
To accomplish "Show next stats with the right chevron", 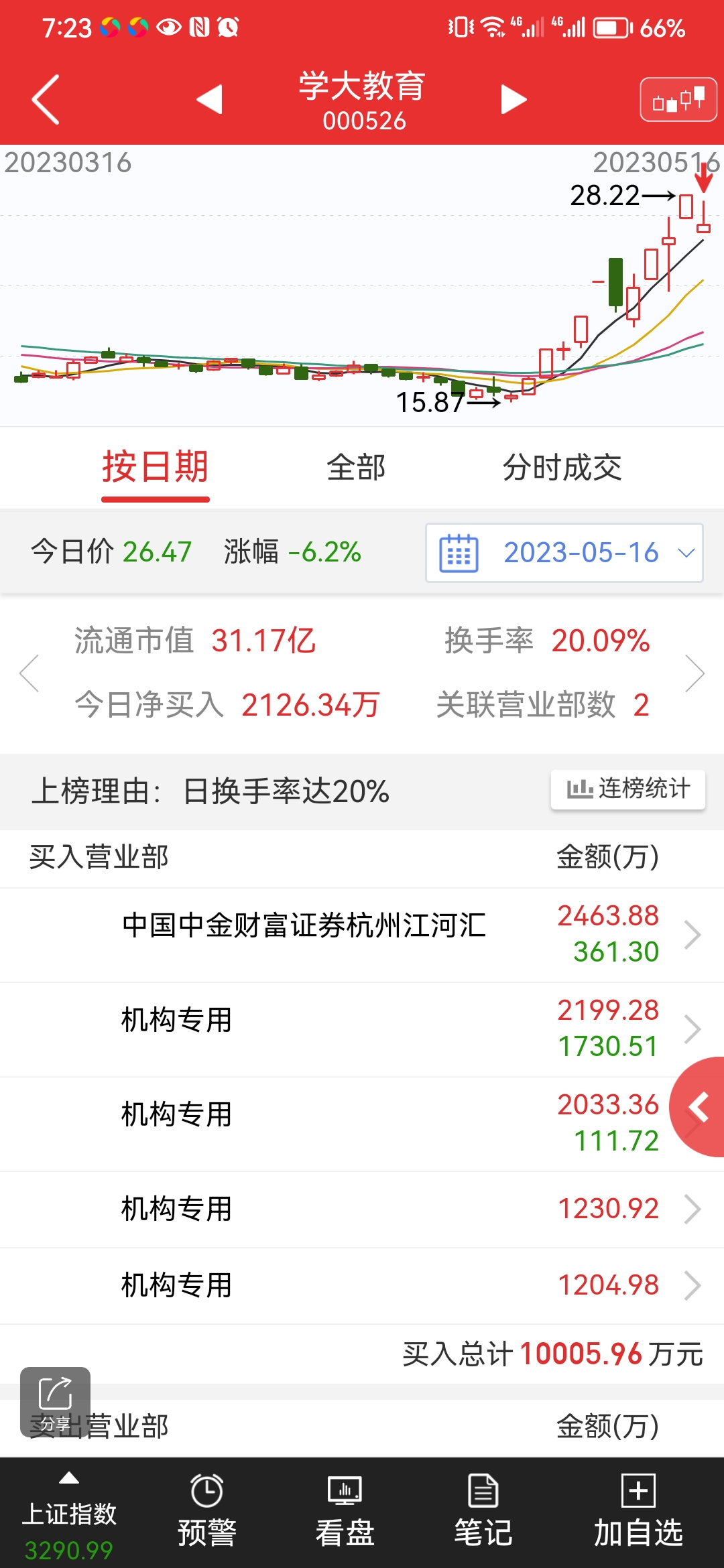I will 695,673.
